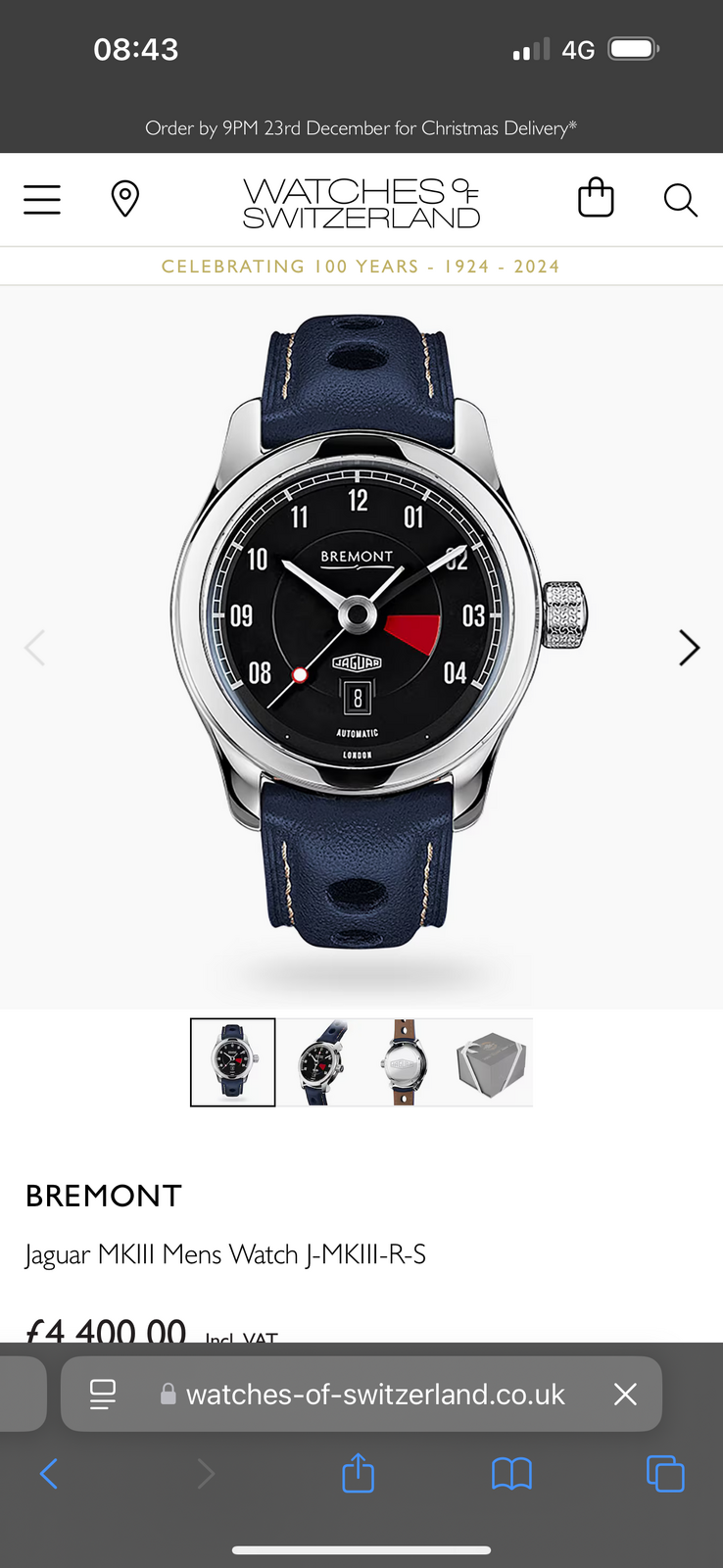Open the site search magnifier

[680, 200]
